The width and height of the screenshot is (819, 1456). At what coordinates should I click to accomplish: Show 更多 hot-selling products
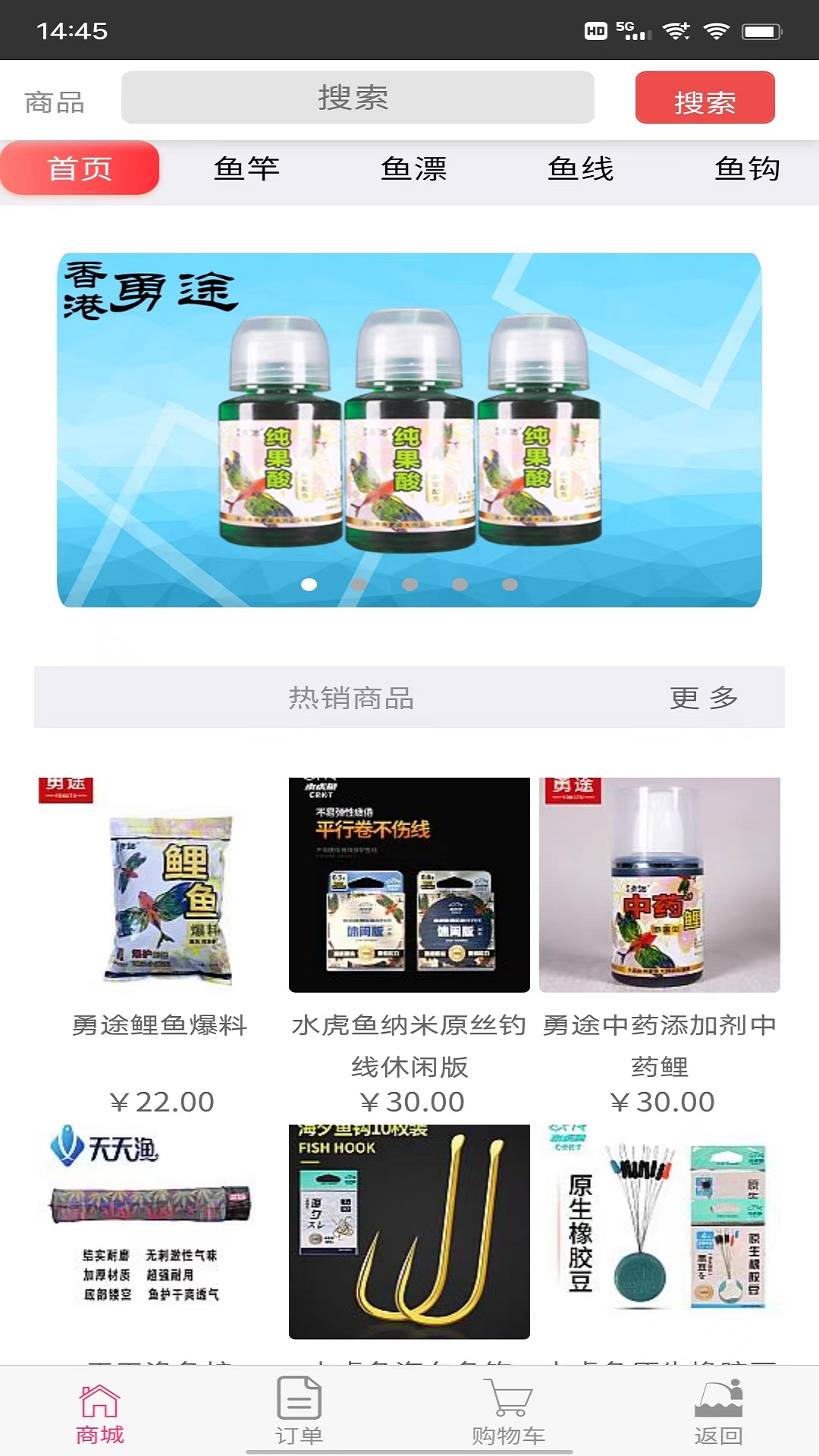pos(704,698)
